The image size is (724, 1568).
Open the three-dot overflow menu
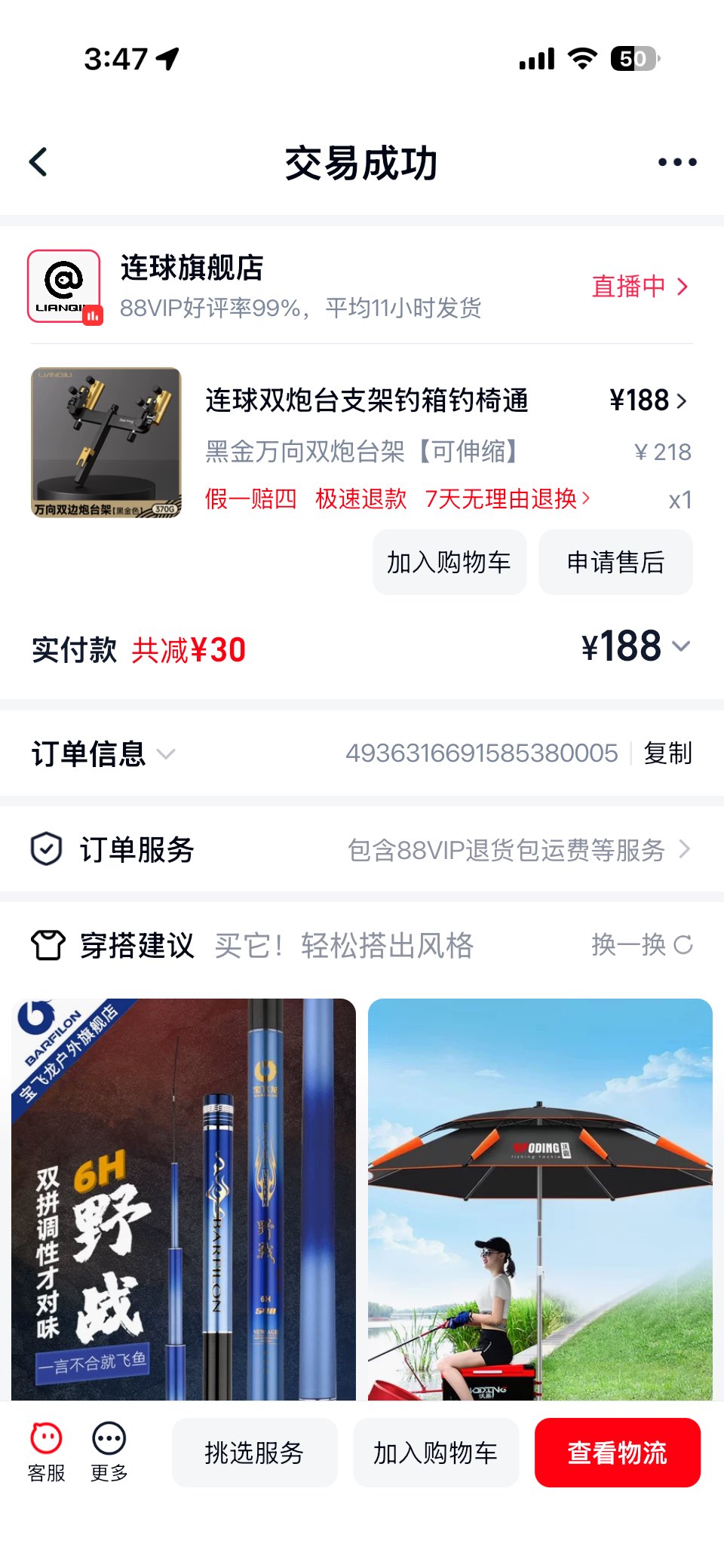point(676,162)
